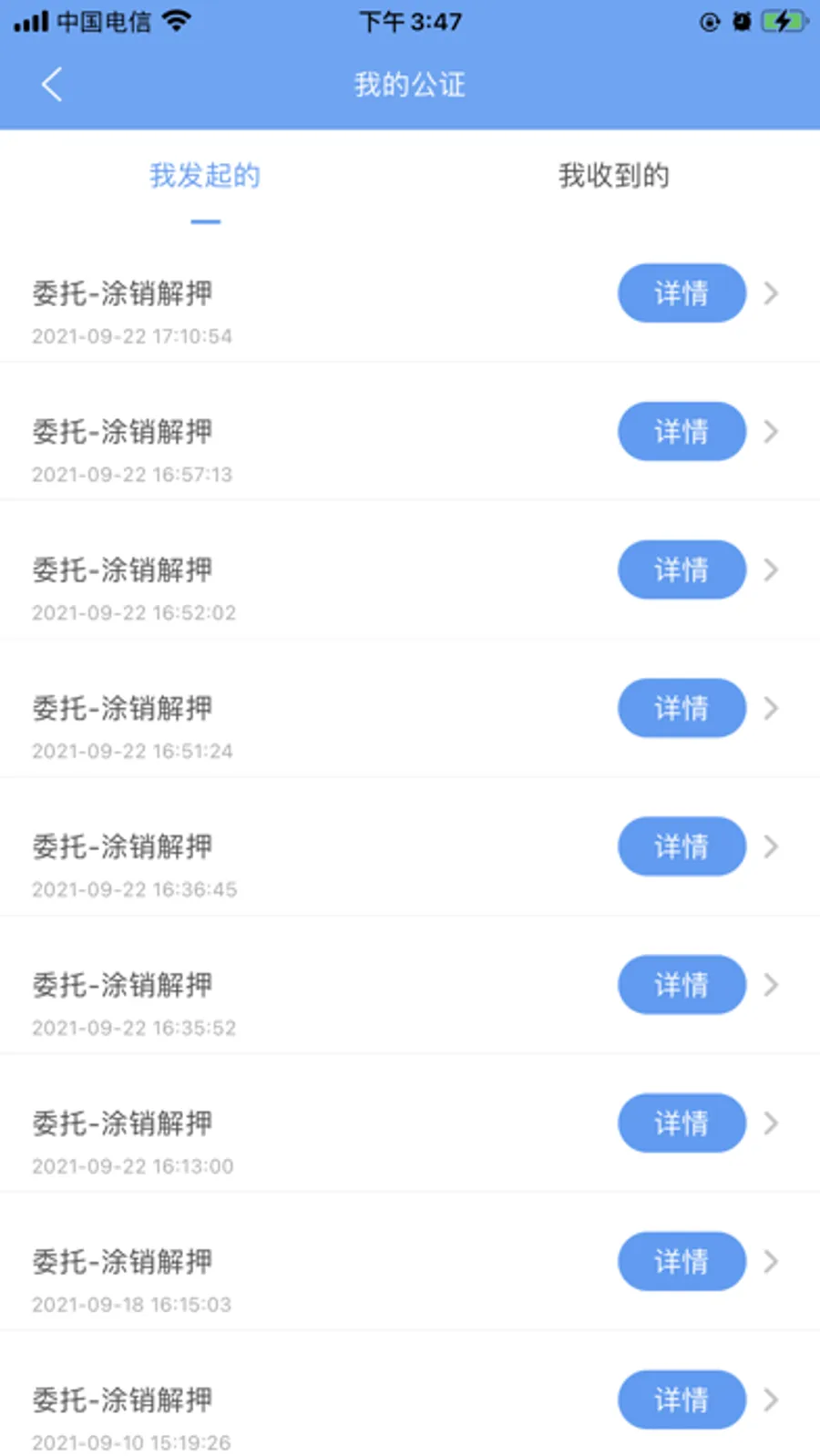The height and width of the screenshot is (1456, 820).
Task: Switch to the 我收到的 tab
Action: coord(613,176)
